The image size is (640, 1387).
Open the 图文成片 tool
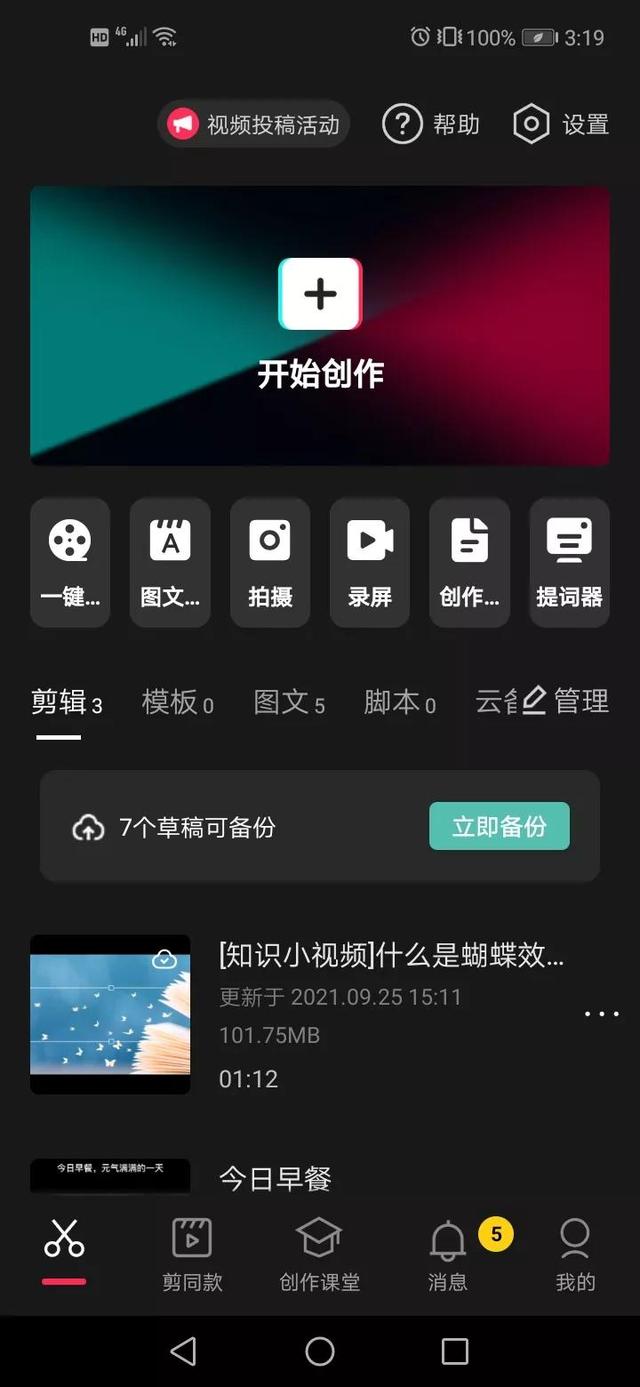tap(170, 563)
